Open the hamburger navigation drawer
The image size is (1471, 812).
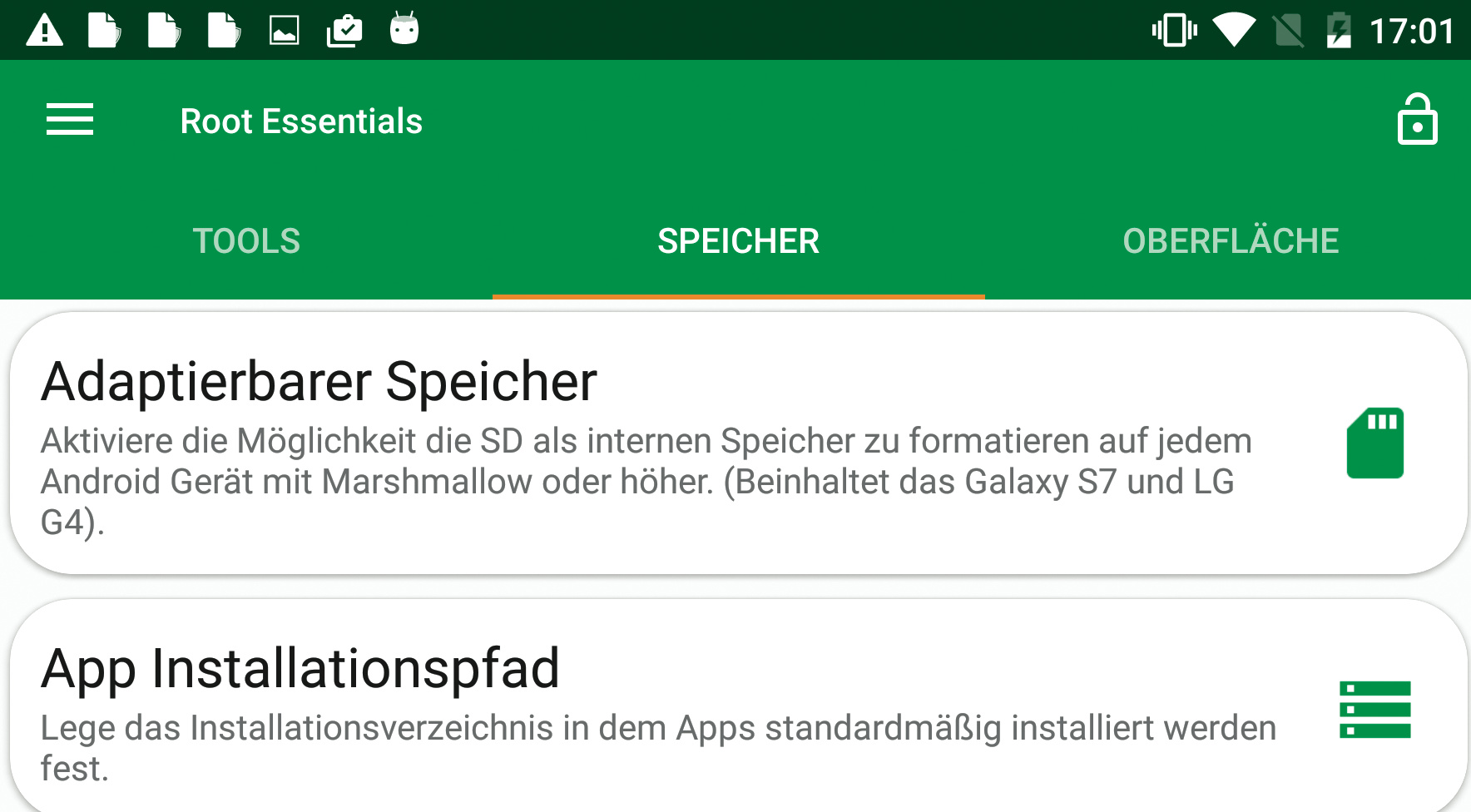tap(70, 120)
